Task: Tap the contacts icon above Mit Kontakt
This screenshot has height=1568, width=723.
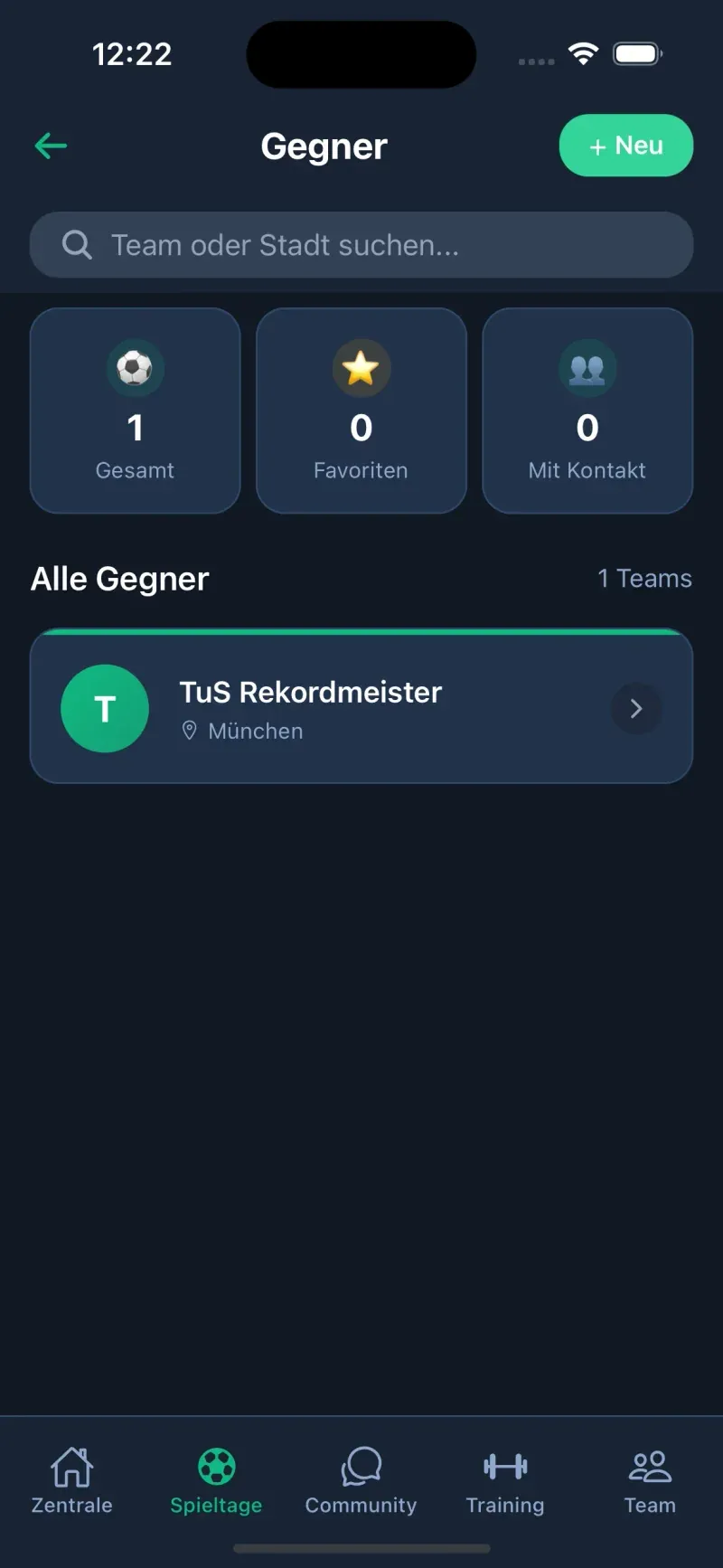Action: tap(587, 367)
